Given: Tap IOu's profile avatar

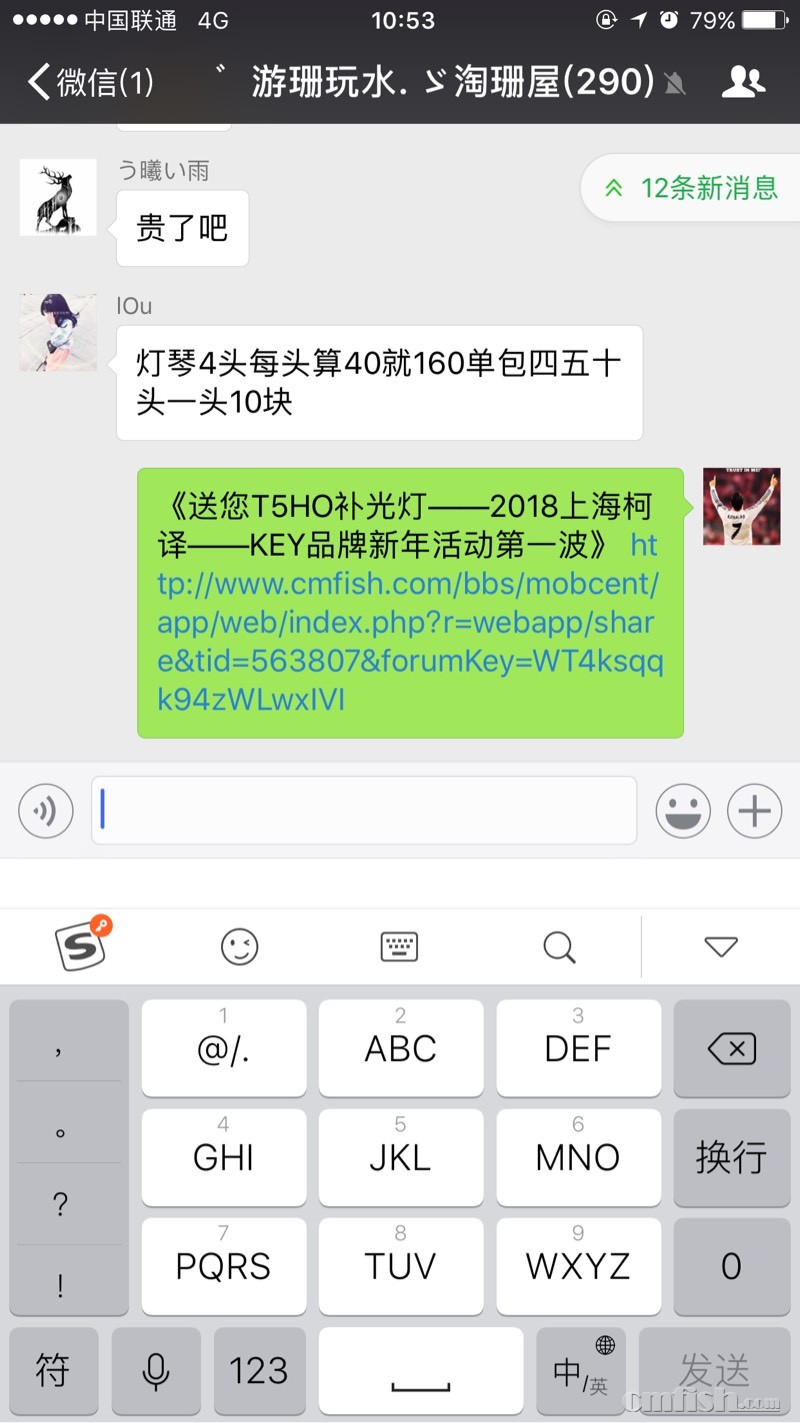Looking at the screenshot, I should click(57, 332).
